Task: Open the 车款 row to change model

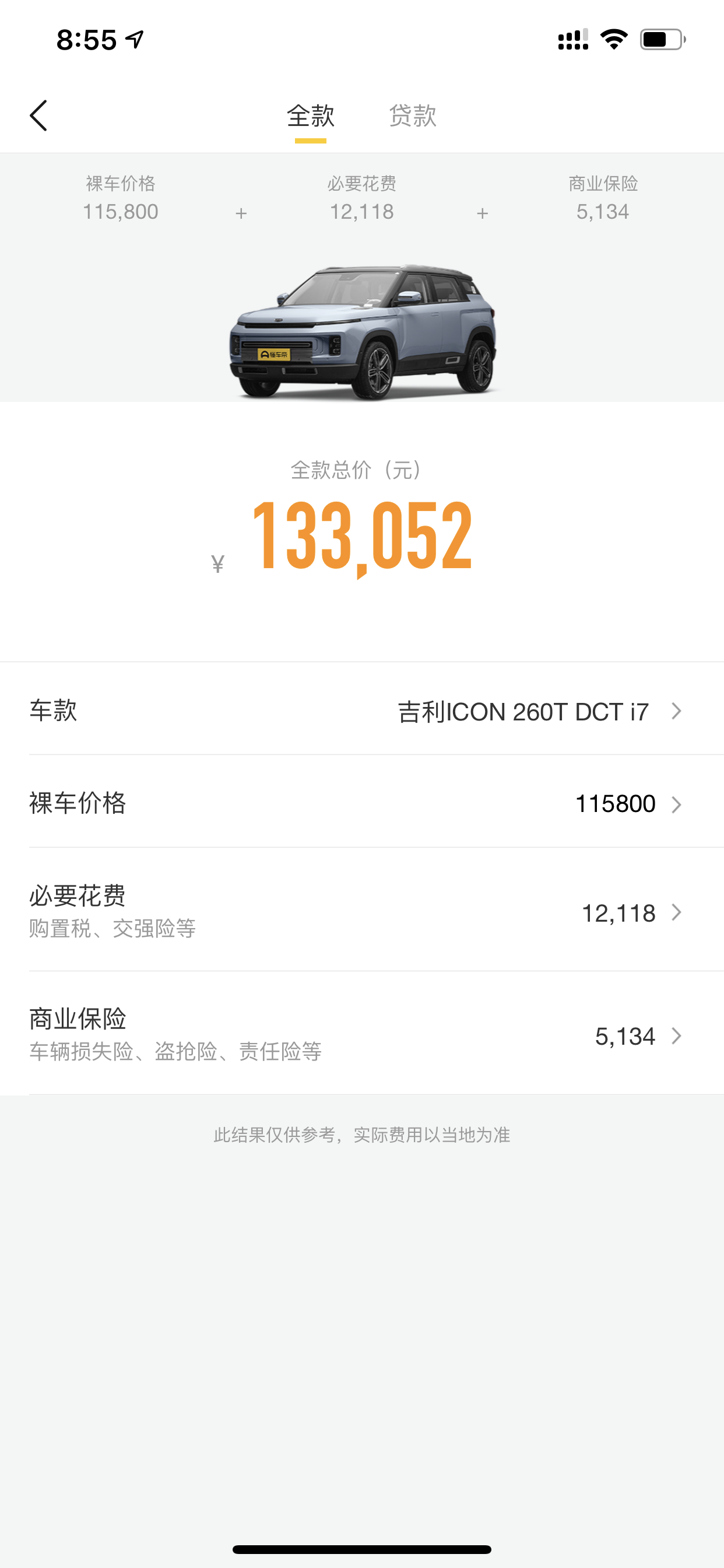Action: pos(362,710)
